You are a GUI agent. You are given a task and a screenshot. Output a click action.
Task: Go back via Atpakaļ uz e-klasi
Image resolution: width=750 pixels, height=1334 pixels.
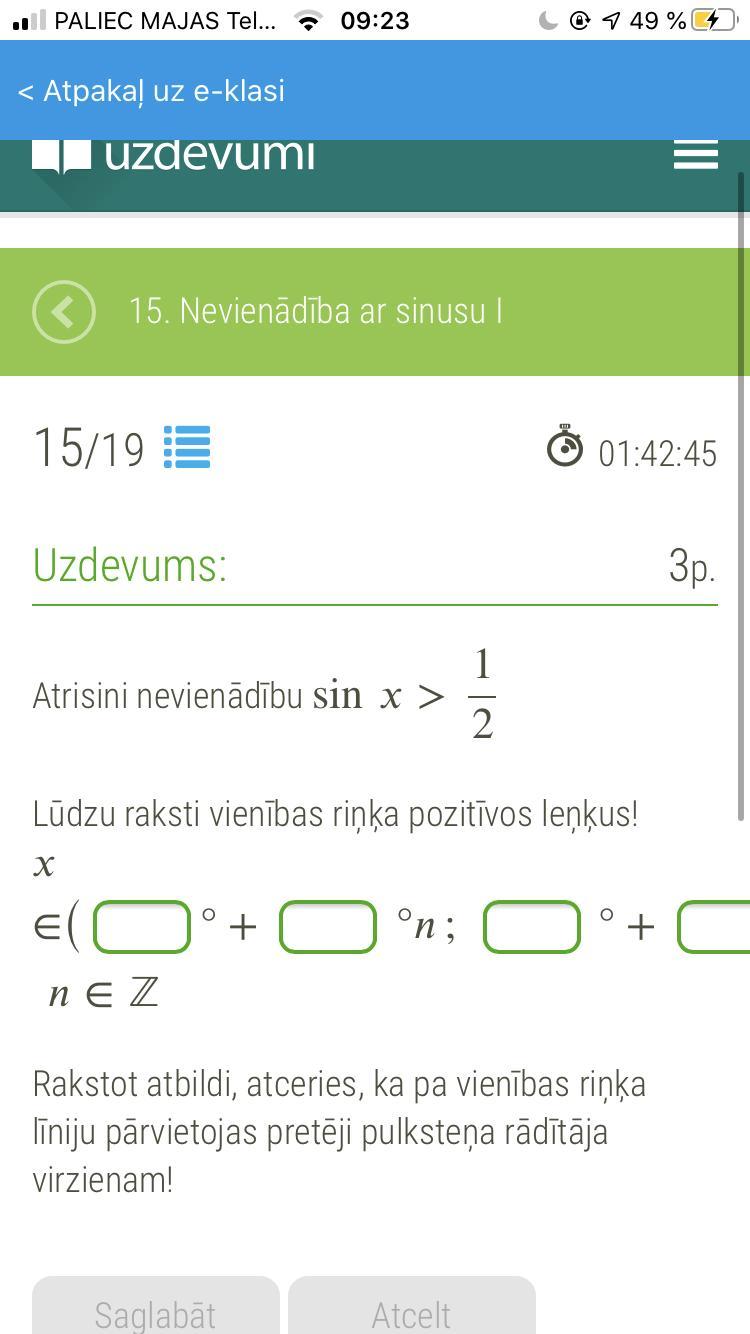coord(151,91)
